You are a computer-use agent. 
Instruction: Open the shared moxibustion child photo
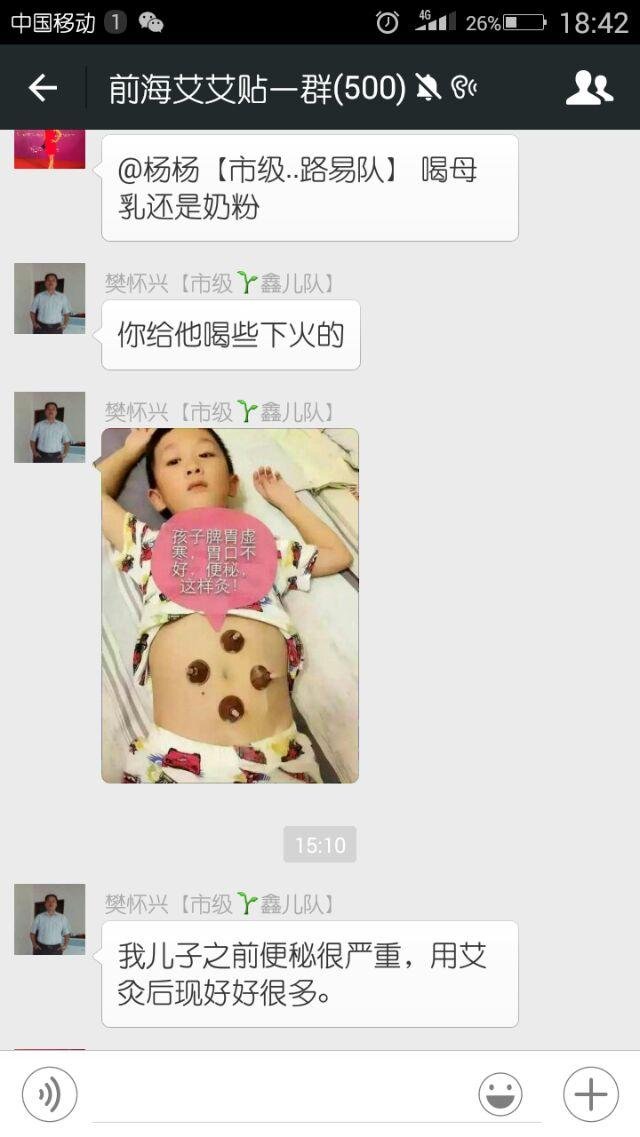[230, 605]
